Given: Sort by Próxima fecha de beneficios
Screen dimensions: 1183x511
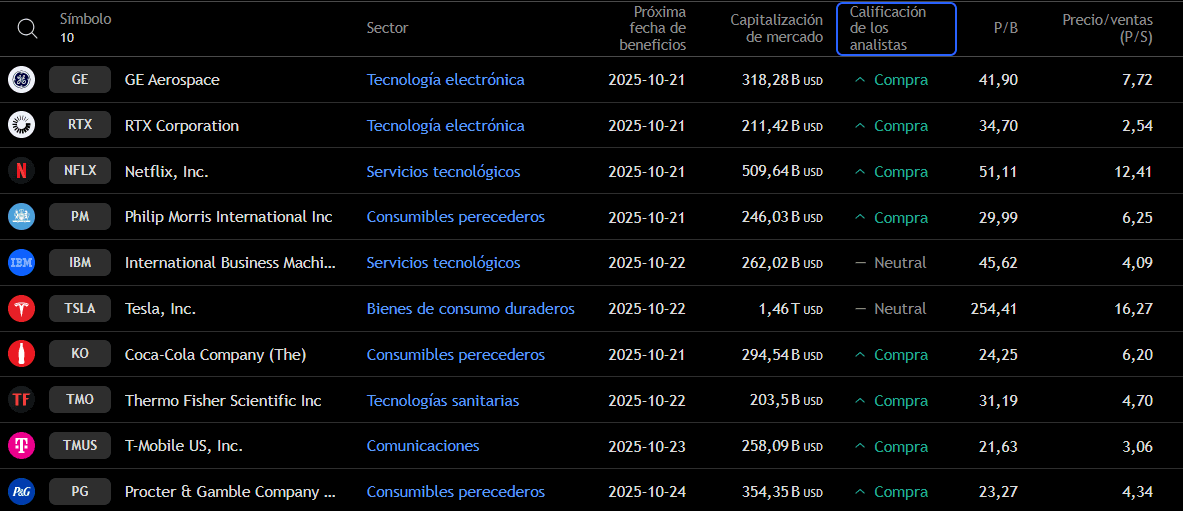Looking at the screenshot, I should (652, 28).
